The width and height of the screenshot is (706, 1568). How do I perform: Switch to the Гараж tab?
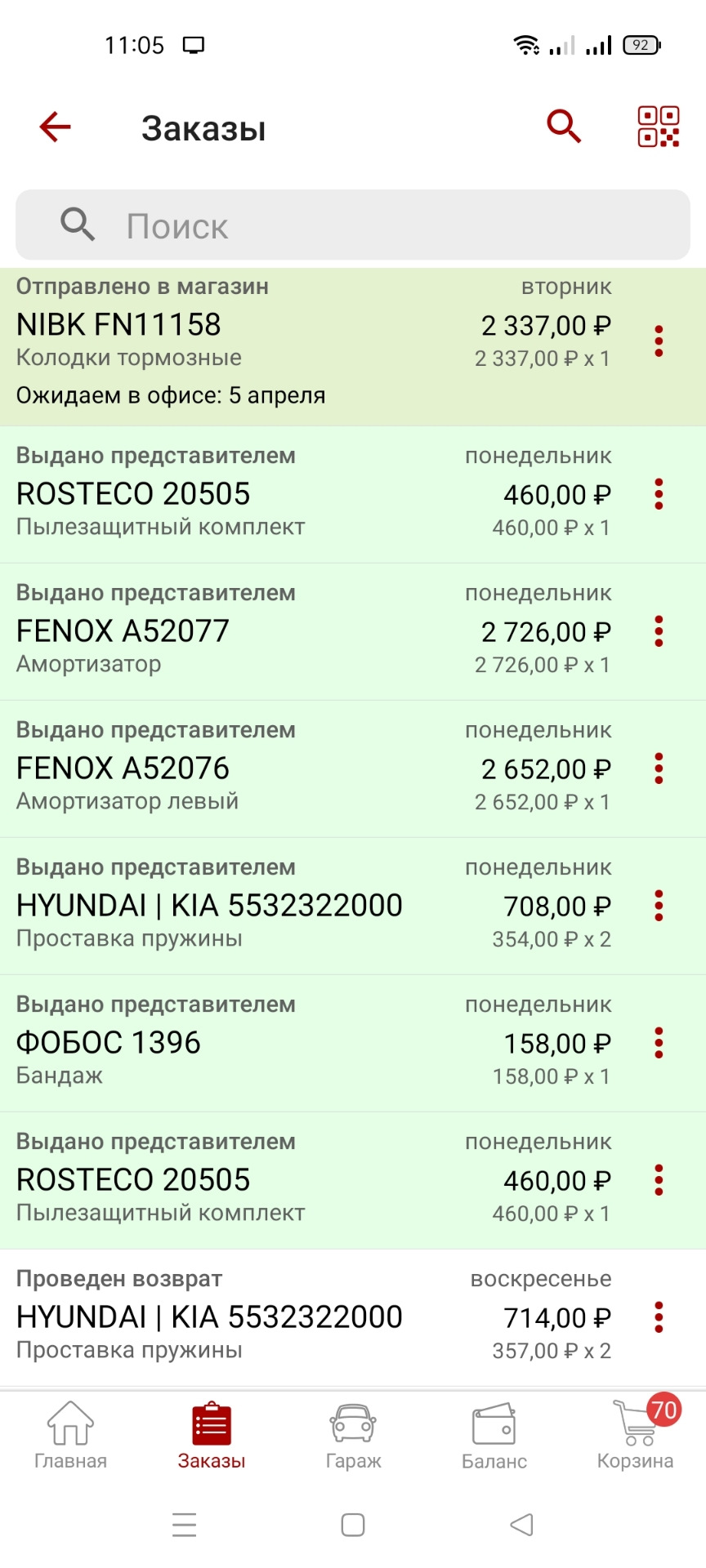353,1436
